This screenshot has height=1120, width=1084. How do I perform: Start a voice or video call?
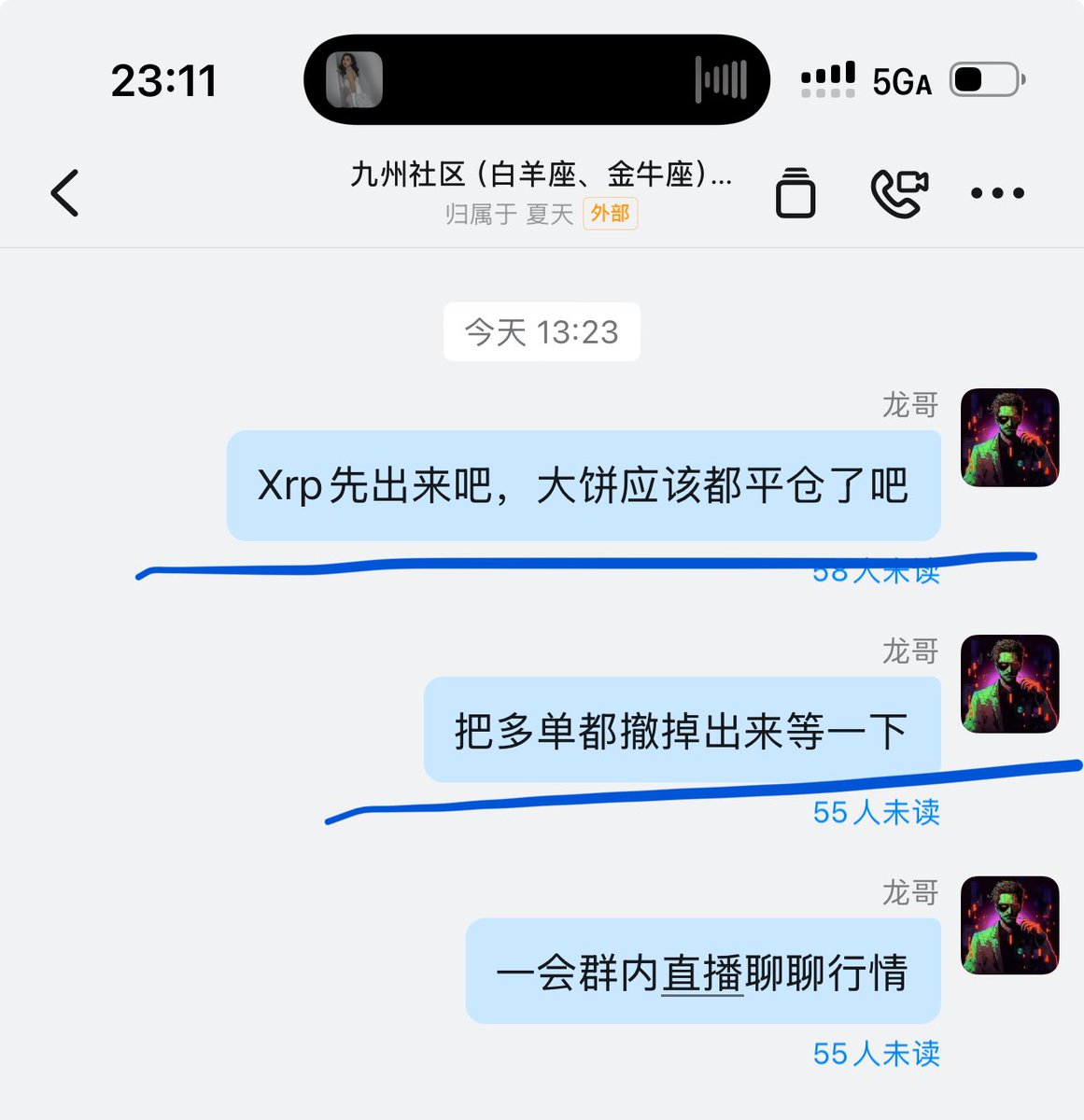[898, 193]
